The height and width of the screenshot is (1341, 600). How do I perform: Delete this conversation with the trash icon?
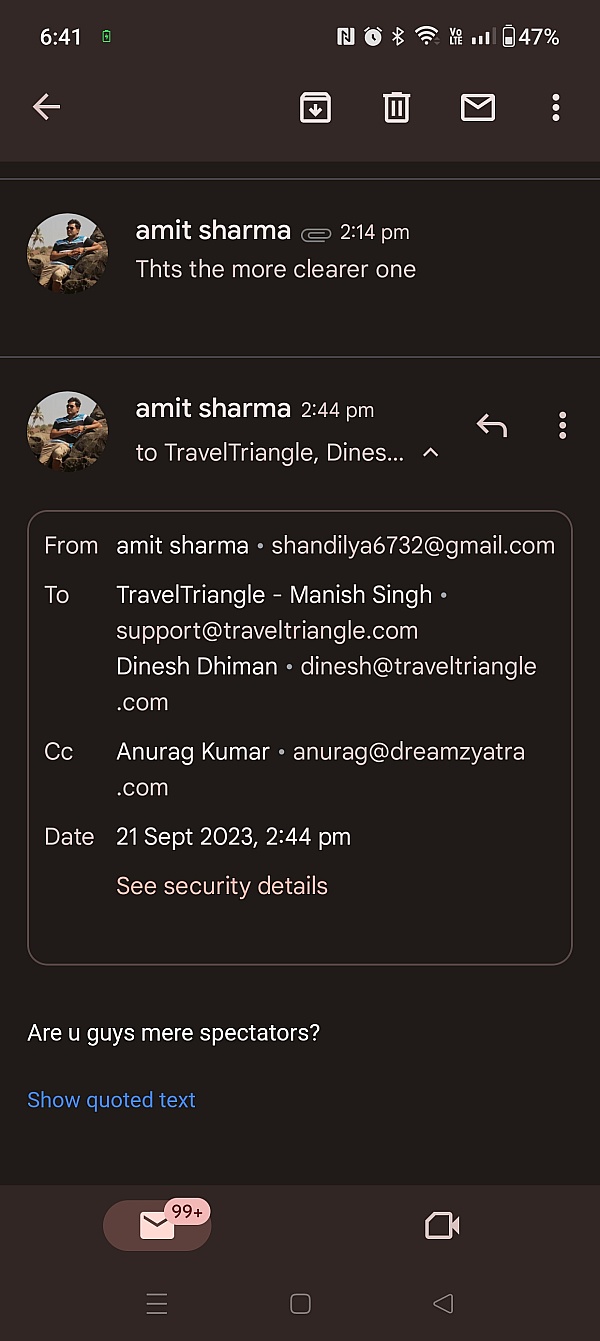click(397, 107)
